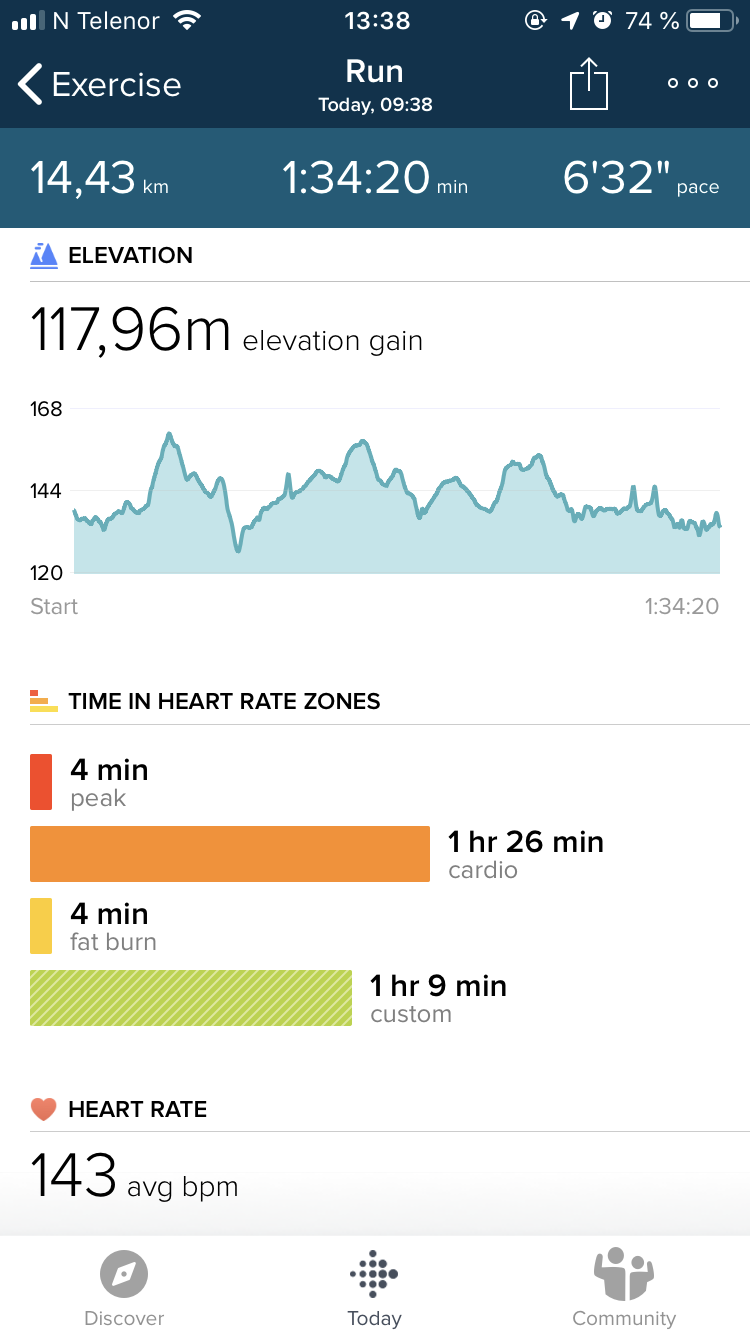
Task: Tap the green custom zone bar
Action: (190, 998)
